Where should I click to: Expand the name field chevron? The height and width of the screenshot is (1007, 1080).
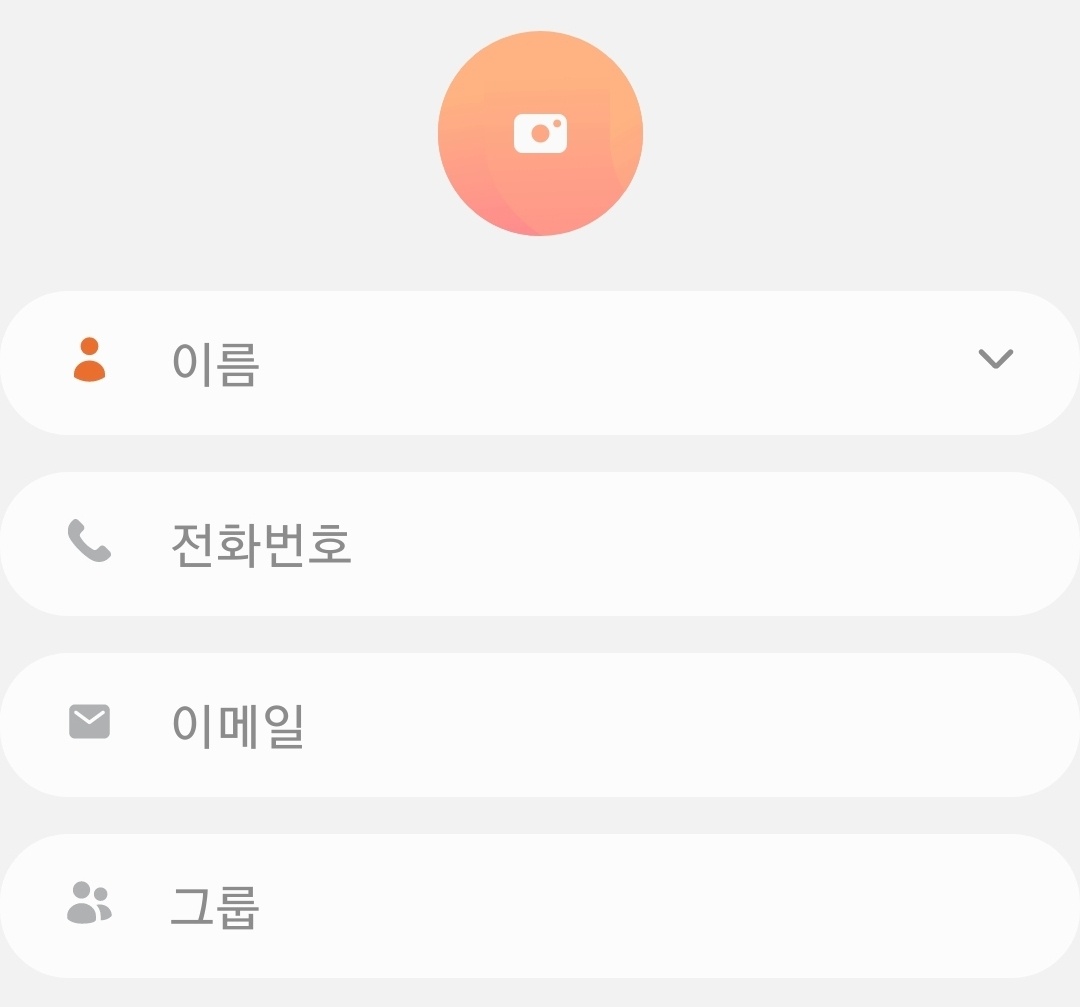pyautogui.click(x=995, y=359)
